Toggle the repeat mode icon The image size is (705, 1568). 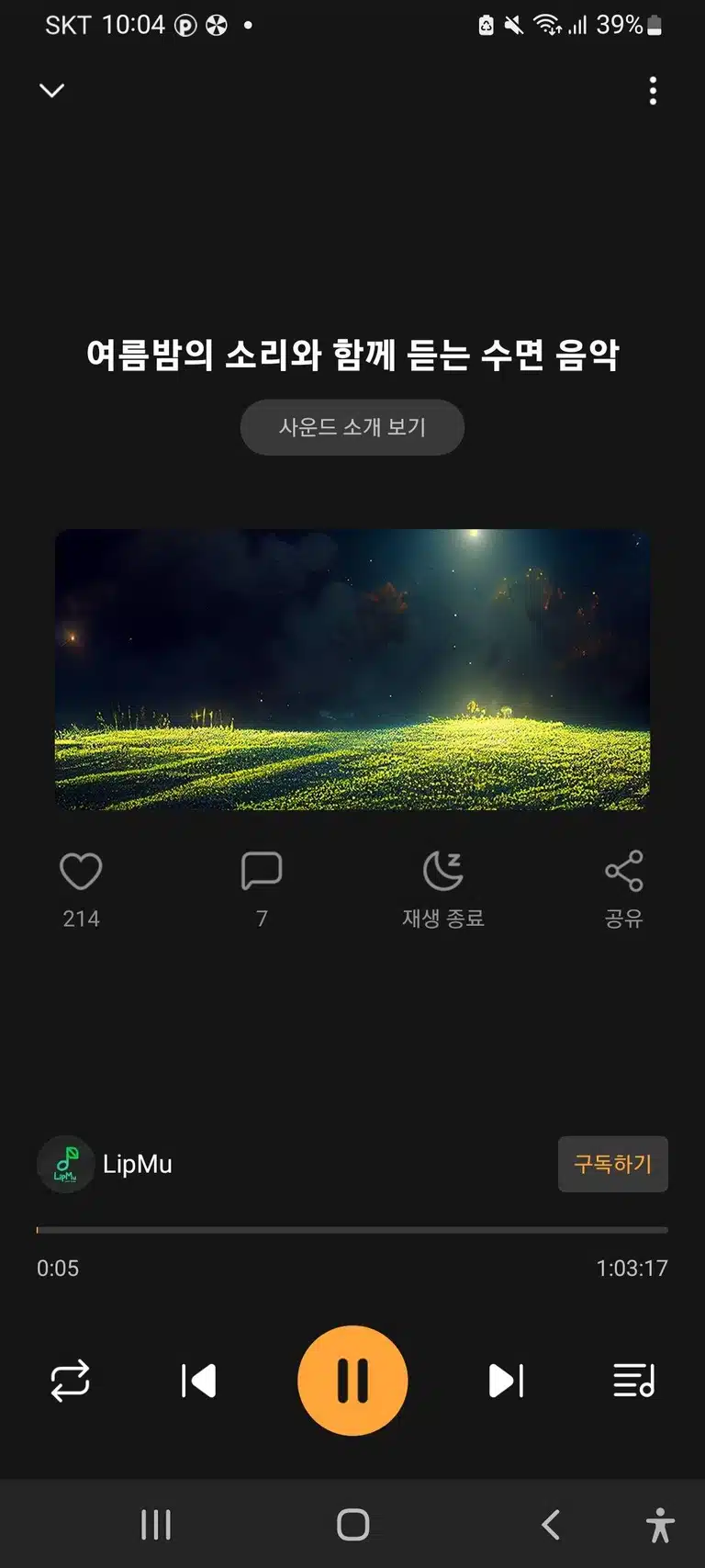pyautogui.click(x=70, y=1381)
